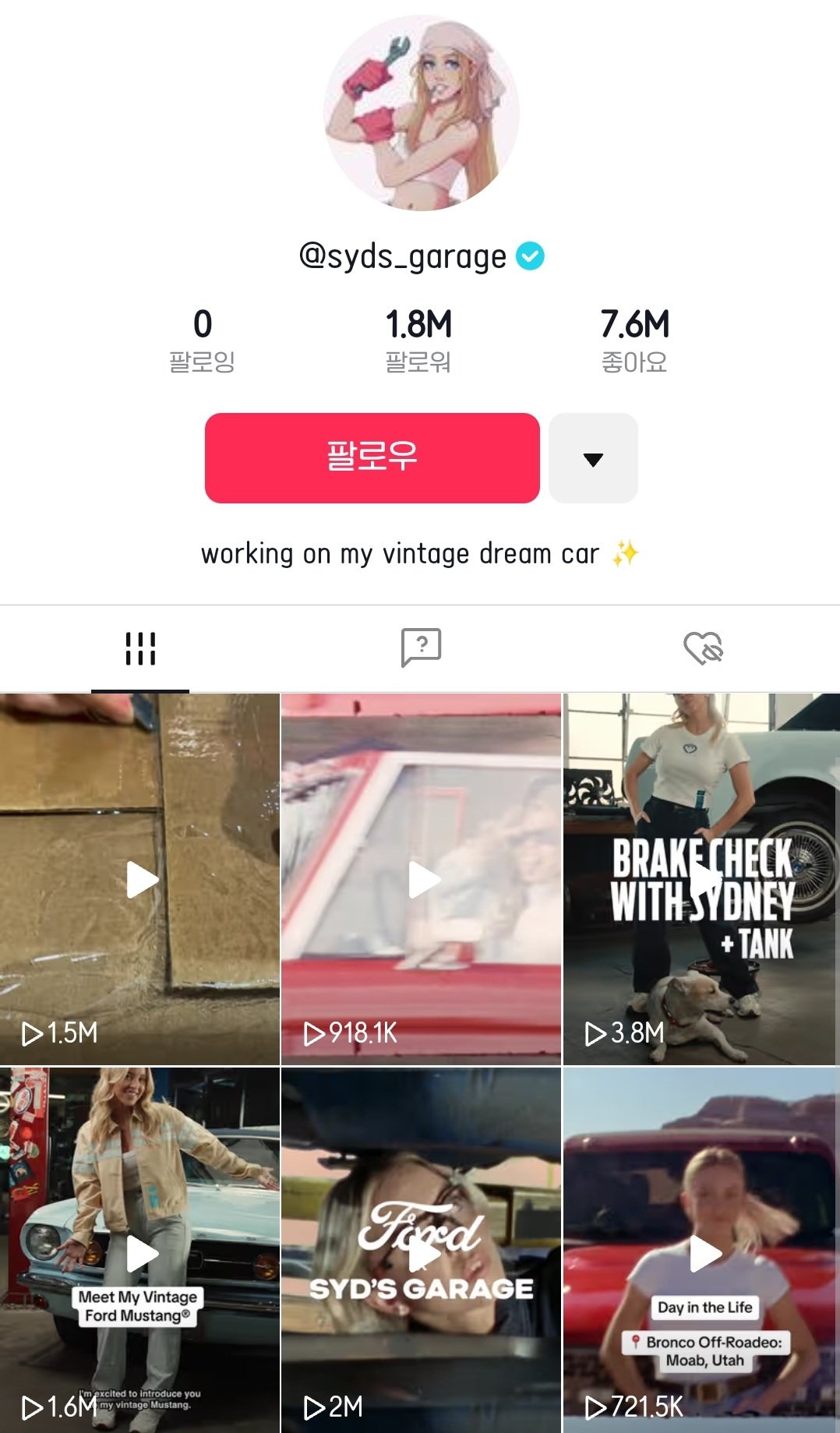The width and height of the screenshot is (840, 1433).
Task: Open the Brake Check with Sydney video
Action: click(701, 879)
